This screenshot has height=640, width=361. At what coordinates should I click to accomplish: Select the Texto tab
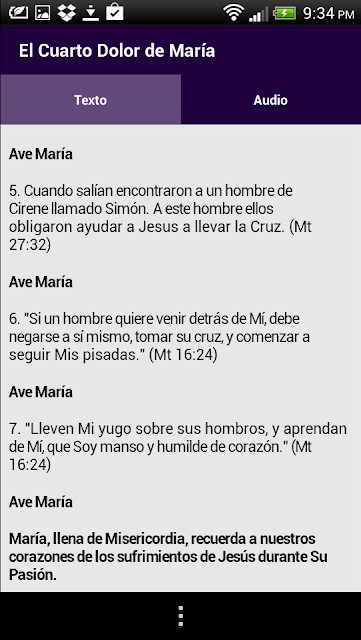pyautogui.click(x=91, y=100)
